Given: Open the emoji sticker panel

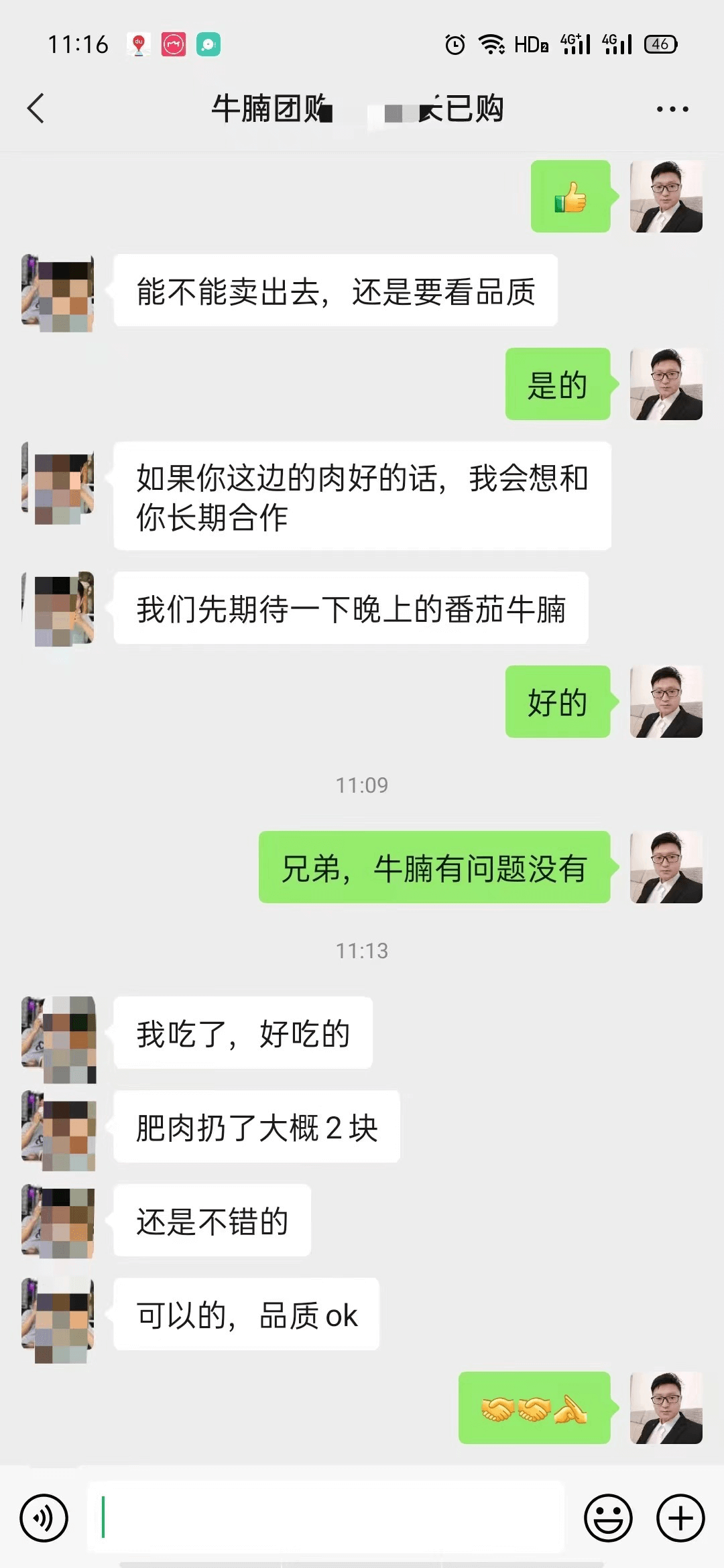Looking at the screenshot, I should 608,1518.
